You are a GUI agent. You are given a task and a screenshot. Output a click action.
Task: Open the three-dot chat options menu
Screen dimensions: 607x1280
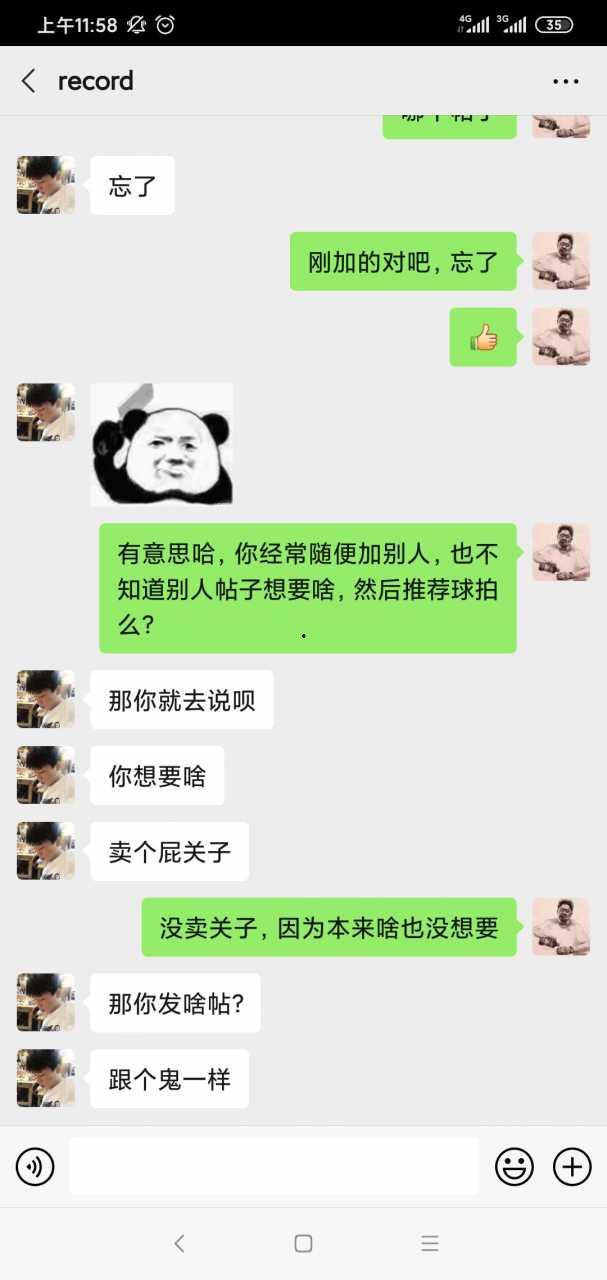pyautogui.click(x=566, y=81)
